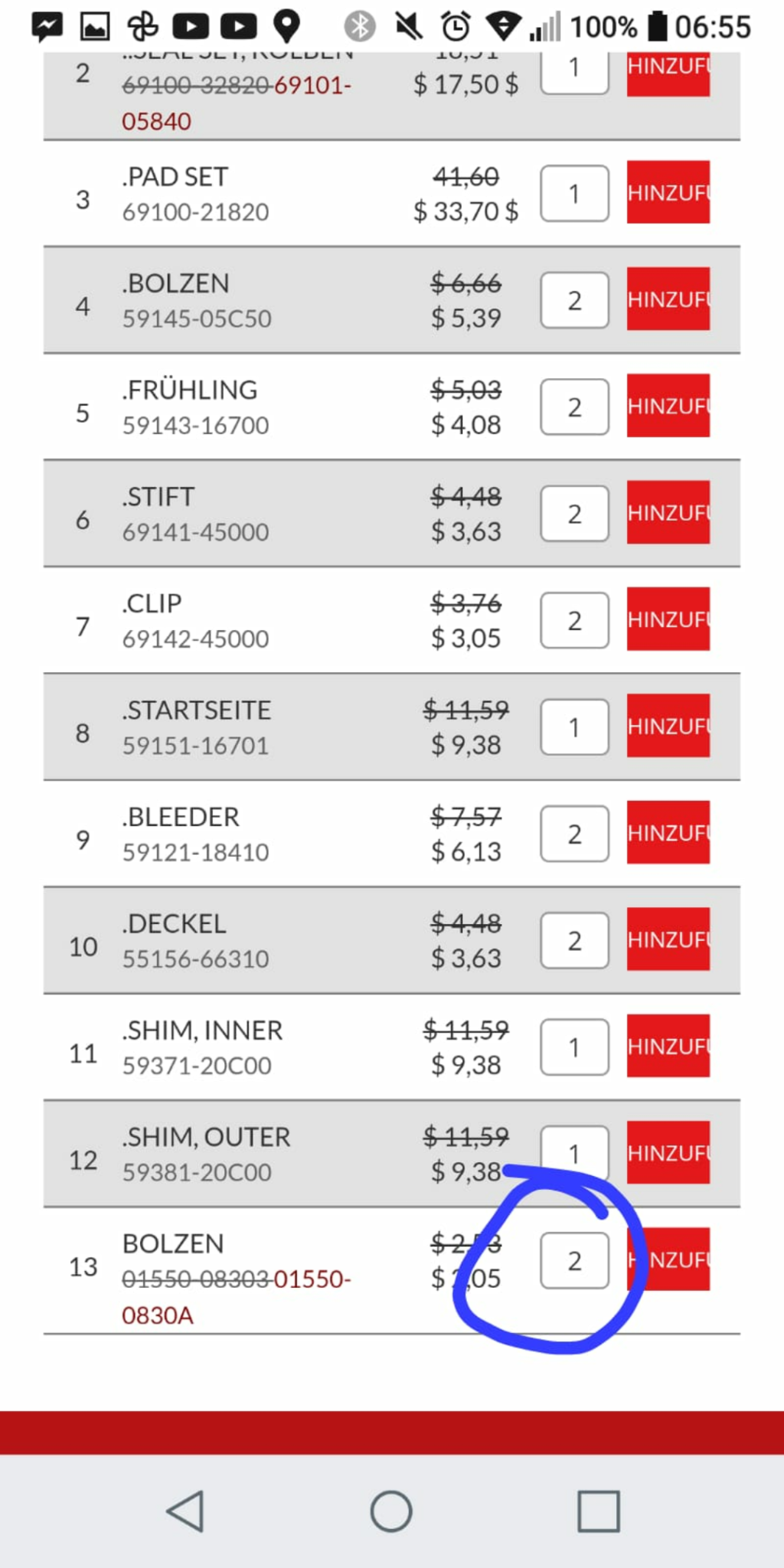Tap Hinzufügen for .DECKEL 55156-66310
784x1568 pixels.
(668, 939)
